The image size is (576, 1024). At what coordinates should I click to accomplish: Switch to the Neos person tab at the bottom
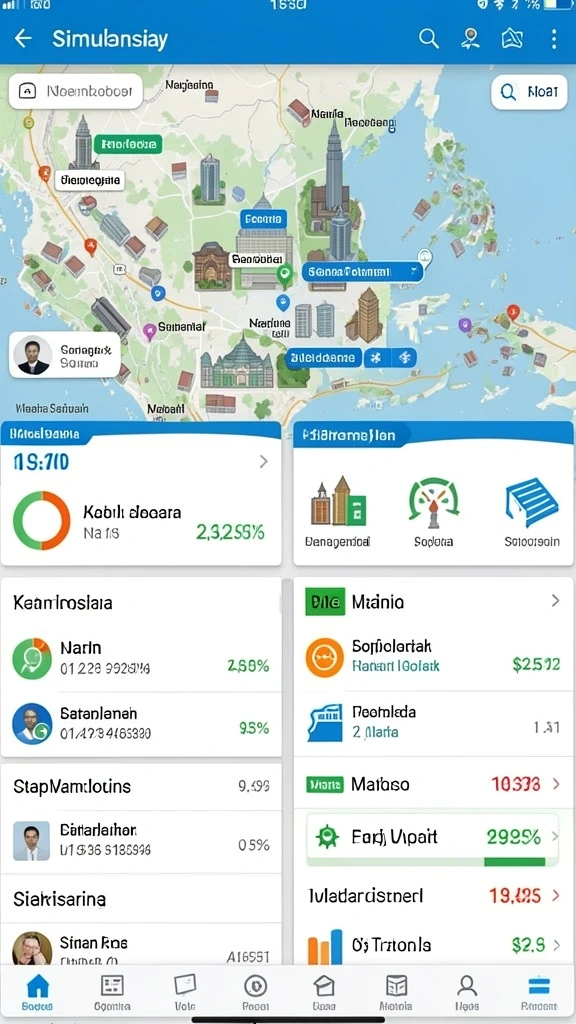(x=466, y=992)
